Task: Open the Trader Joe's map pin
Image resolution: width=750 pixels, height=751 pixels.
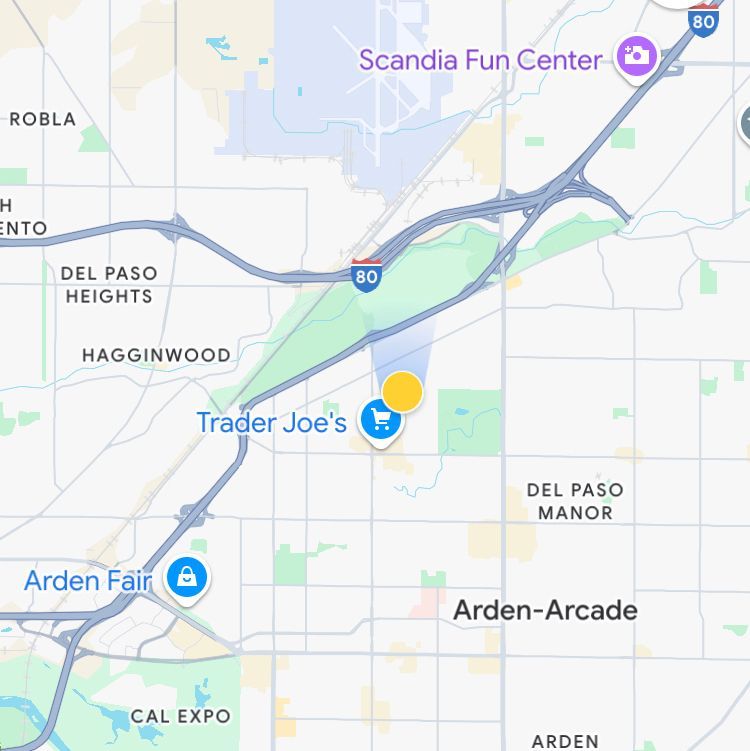Action: click(x=380, y=421)
